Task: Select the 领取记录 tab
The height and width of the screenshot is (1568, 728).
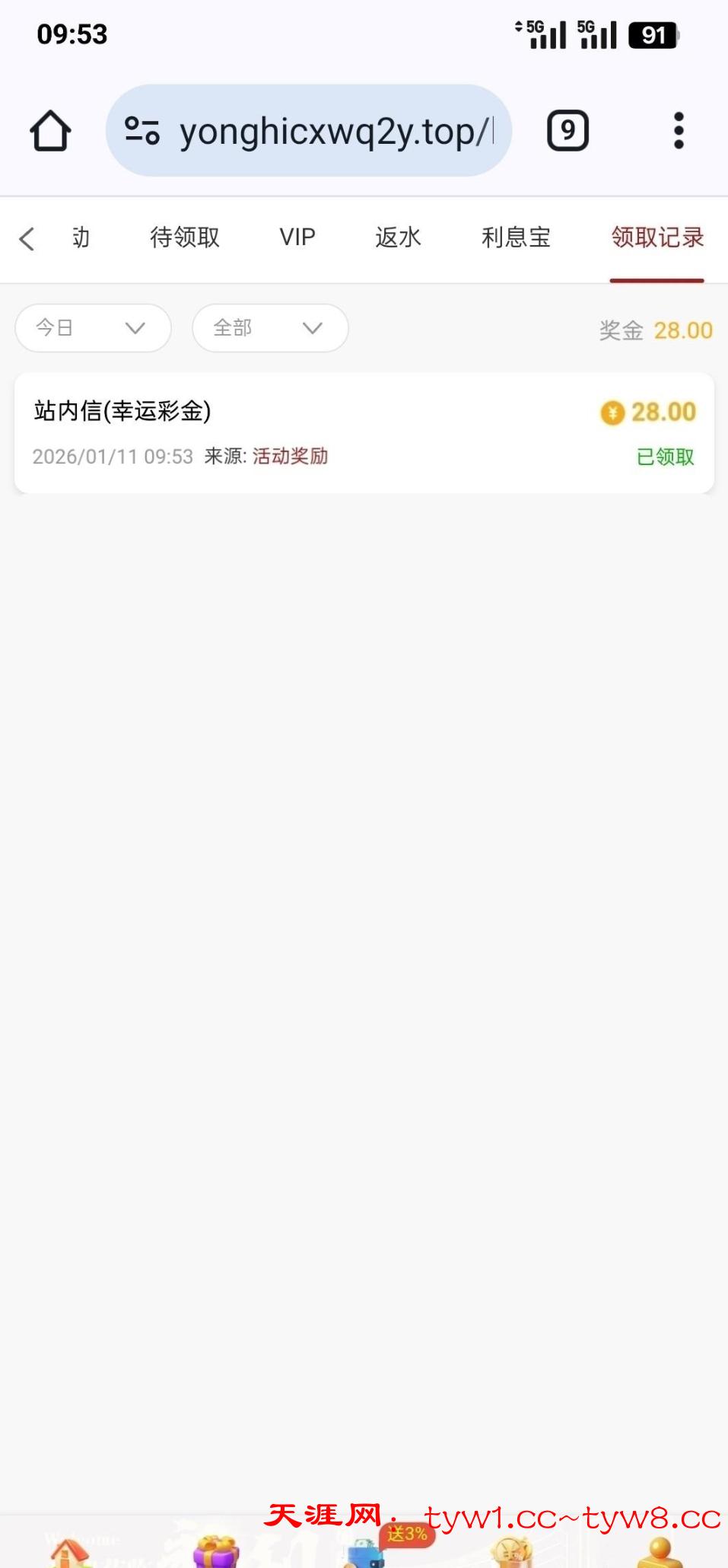Action: (657, 237)
